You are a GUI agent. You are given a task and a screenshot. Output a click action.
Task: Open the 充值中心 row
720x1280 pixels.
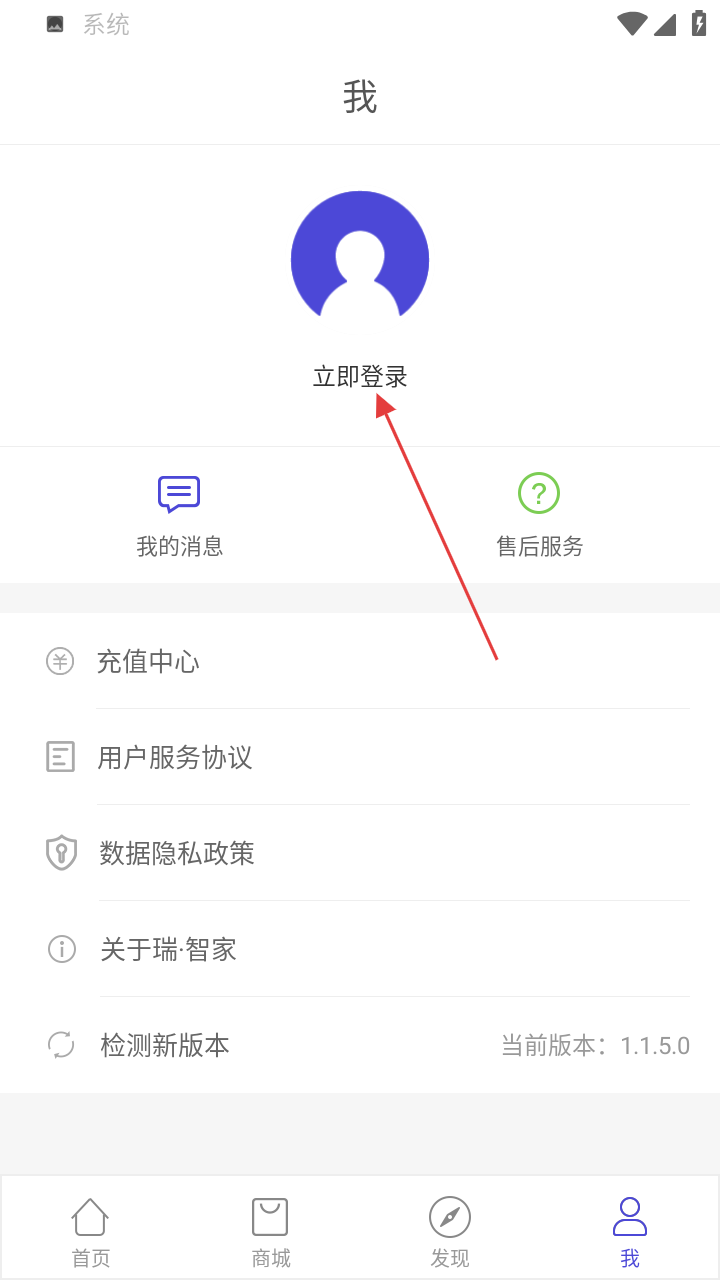[x=360, y=661]
